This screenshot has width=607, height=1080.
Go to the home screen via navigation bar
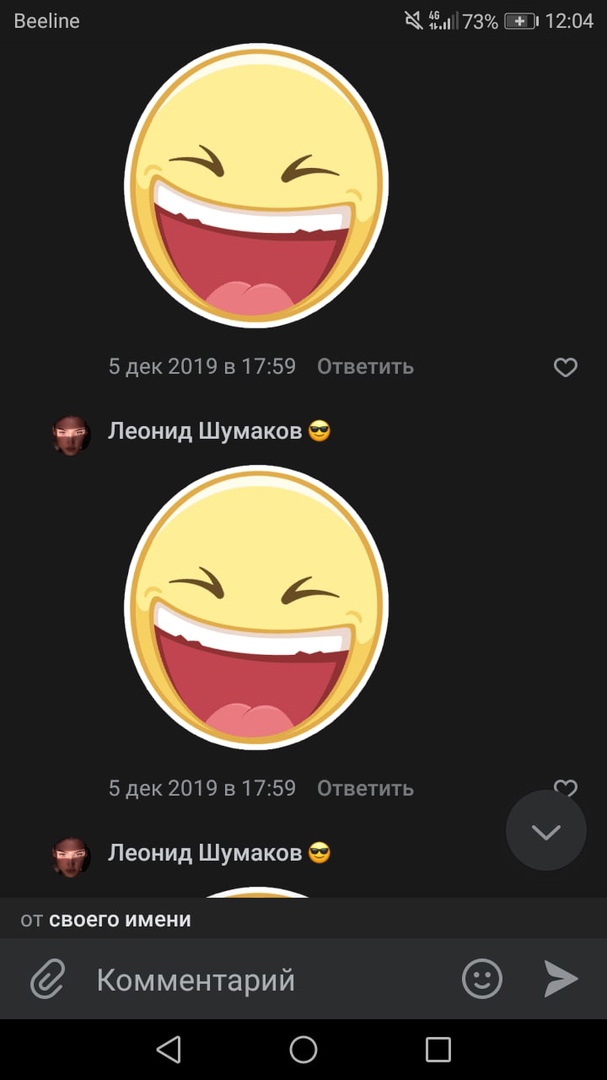303,1049
